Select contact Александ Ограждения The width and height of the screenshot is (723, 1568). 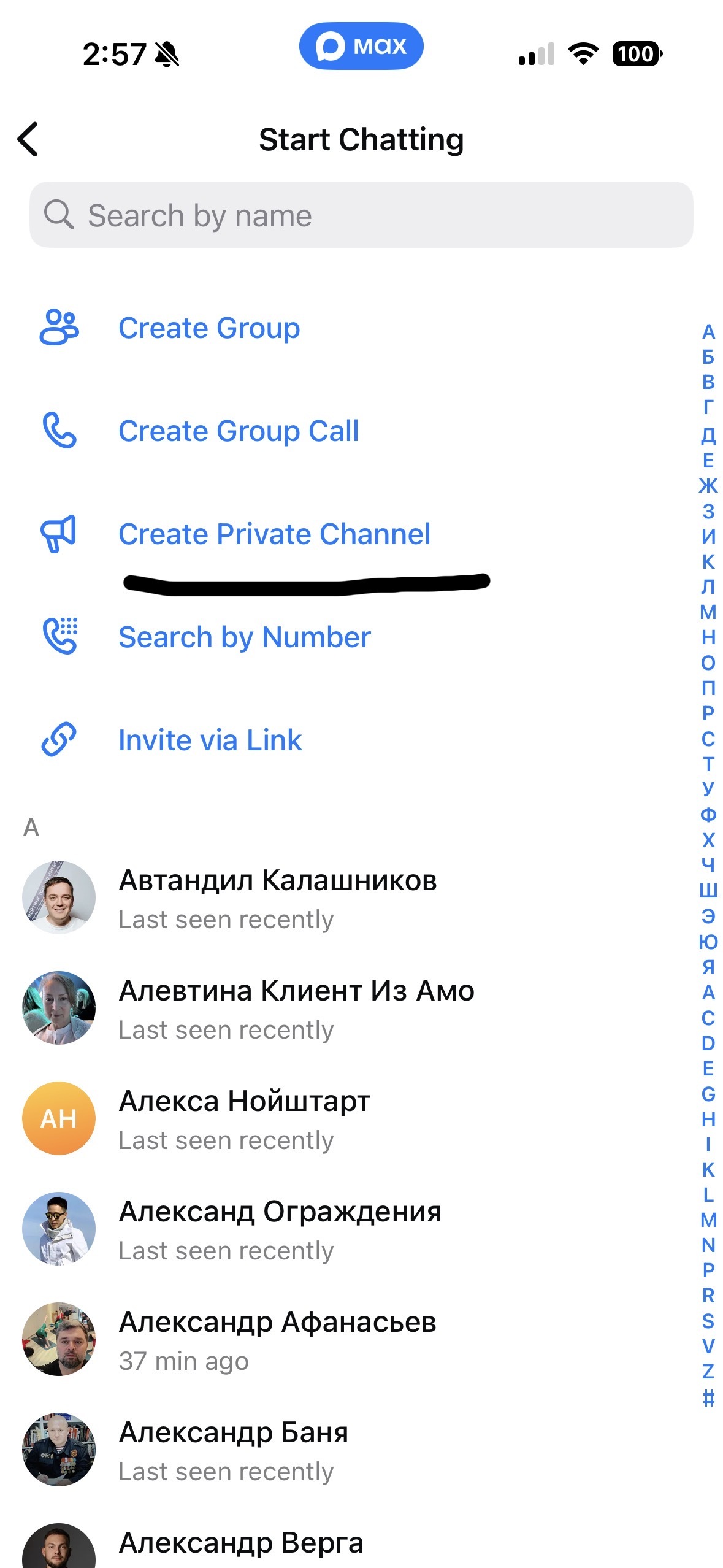tap(280, 1229)
